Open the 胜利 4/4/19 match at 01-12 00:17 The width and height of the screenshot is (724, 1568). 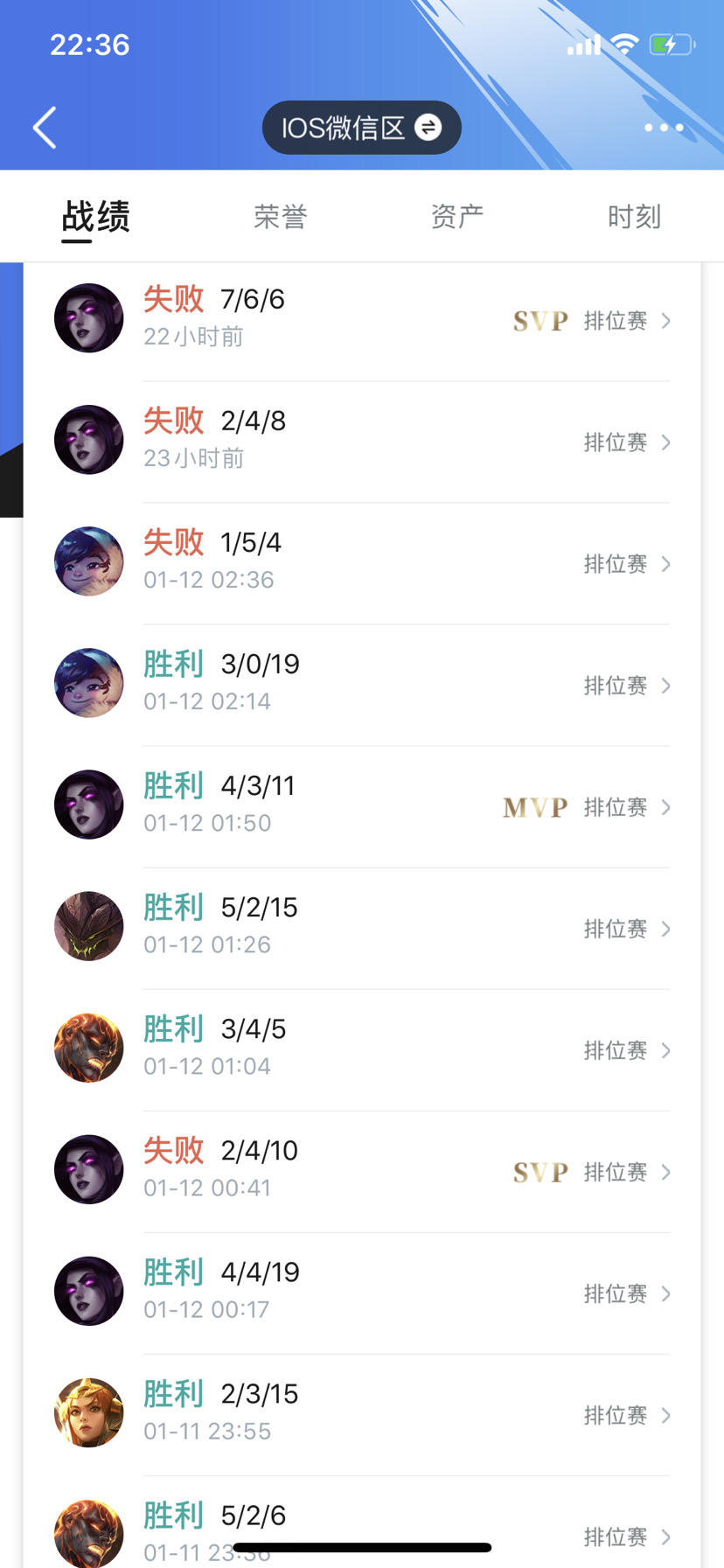(362, 1292)
